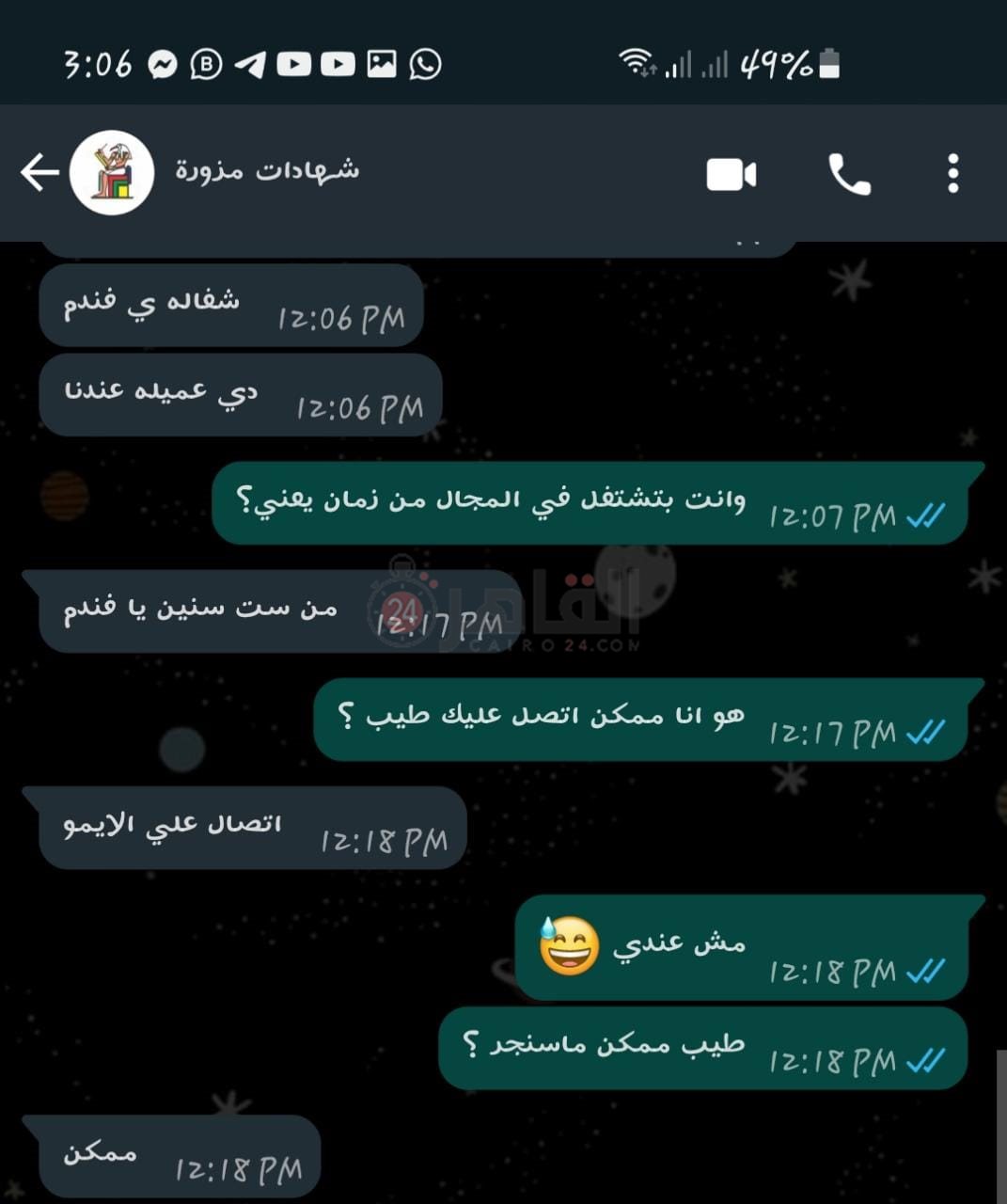Go back from the chat
The height and width of the screenshot is (1204, 1007).
[39, 173]
